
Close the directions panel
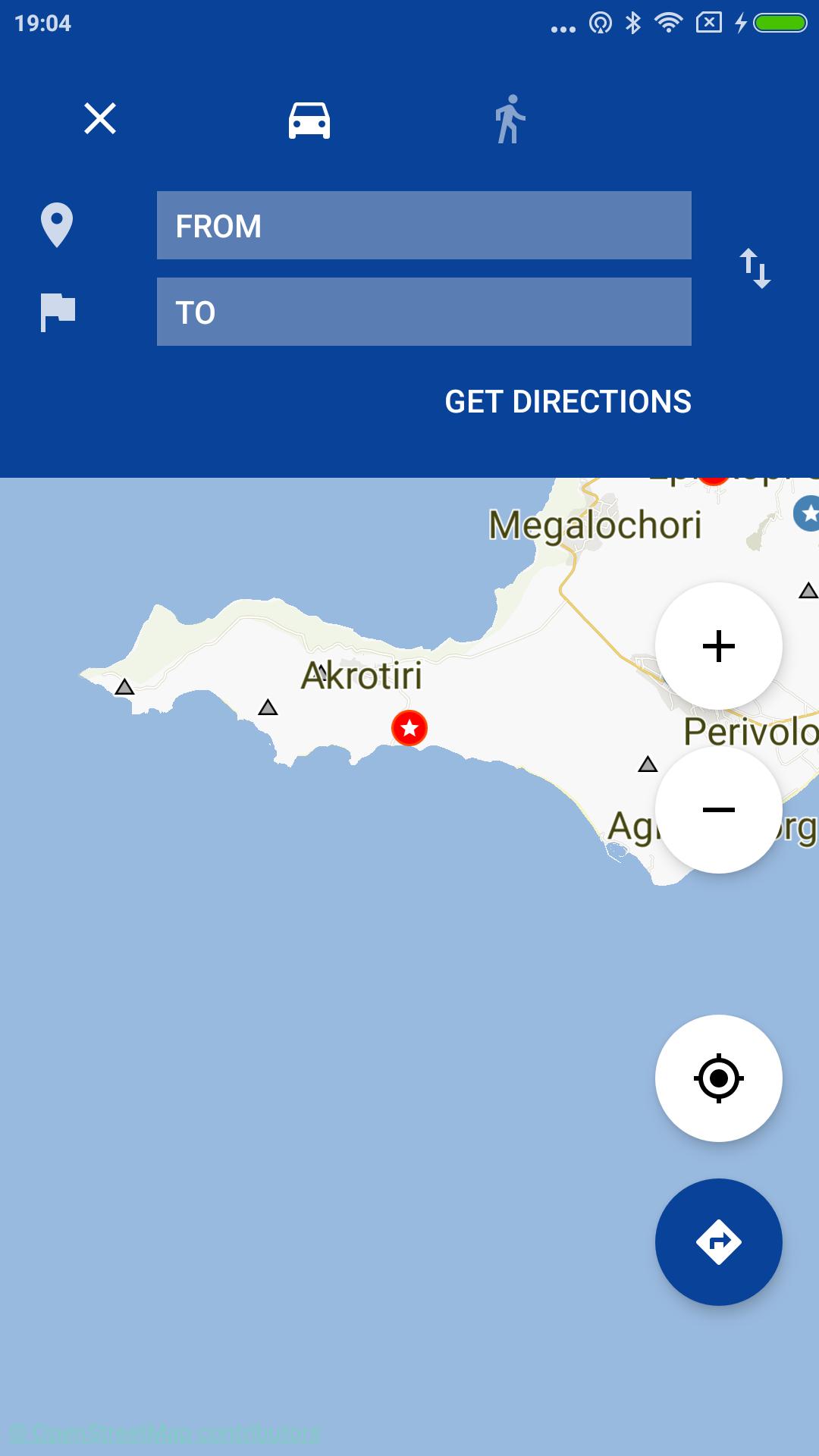click(x=100, y=119)
